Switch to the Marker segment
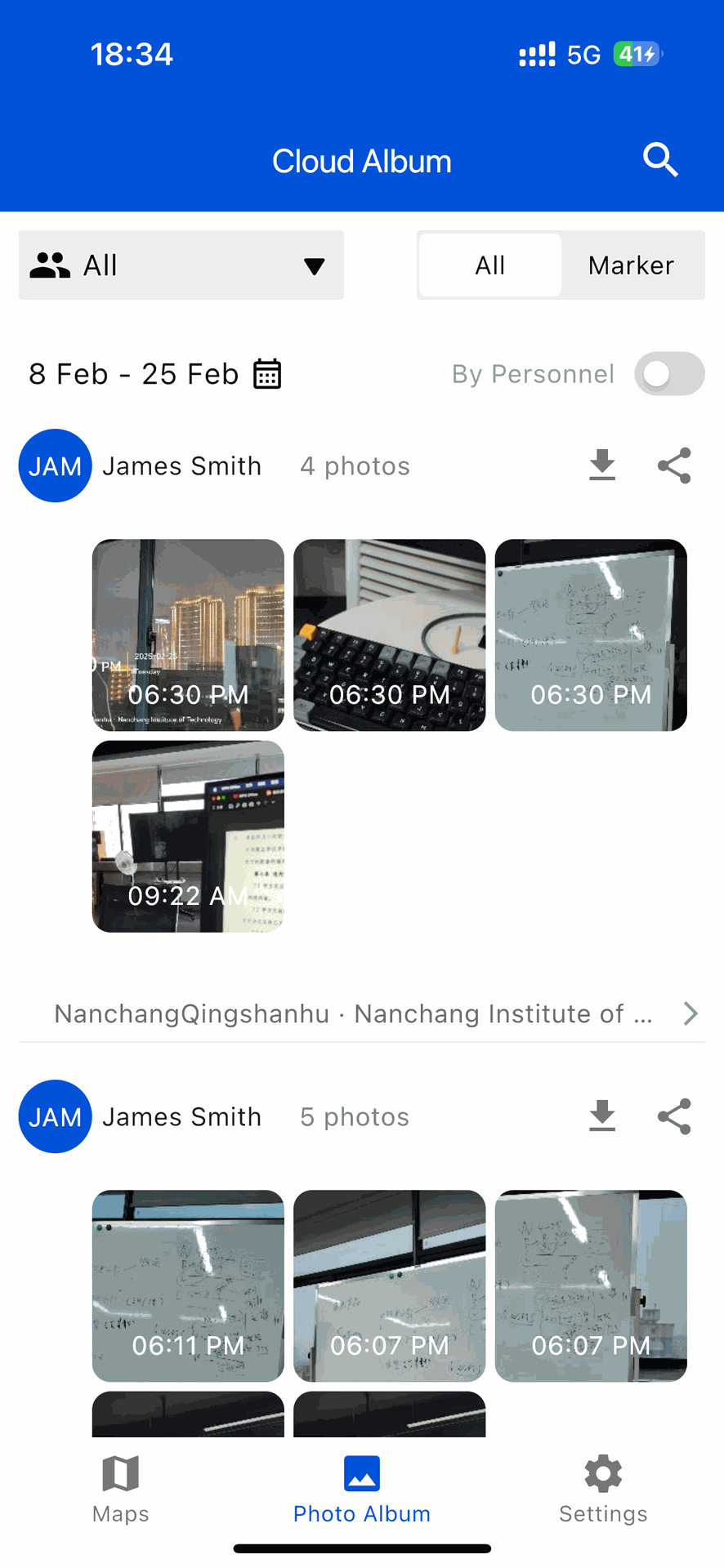The height and width of the screenshot is (1568, 724). [631, 265]
